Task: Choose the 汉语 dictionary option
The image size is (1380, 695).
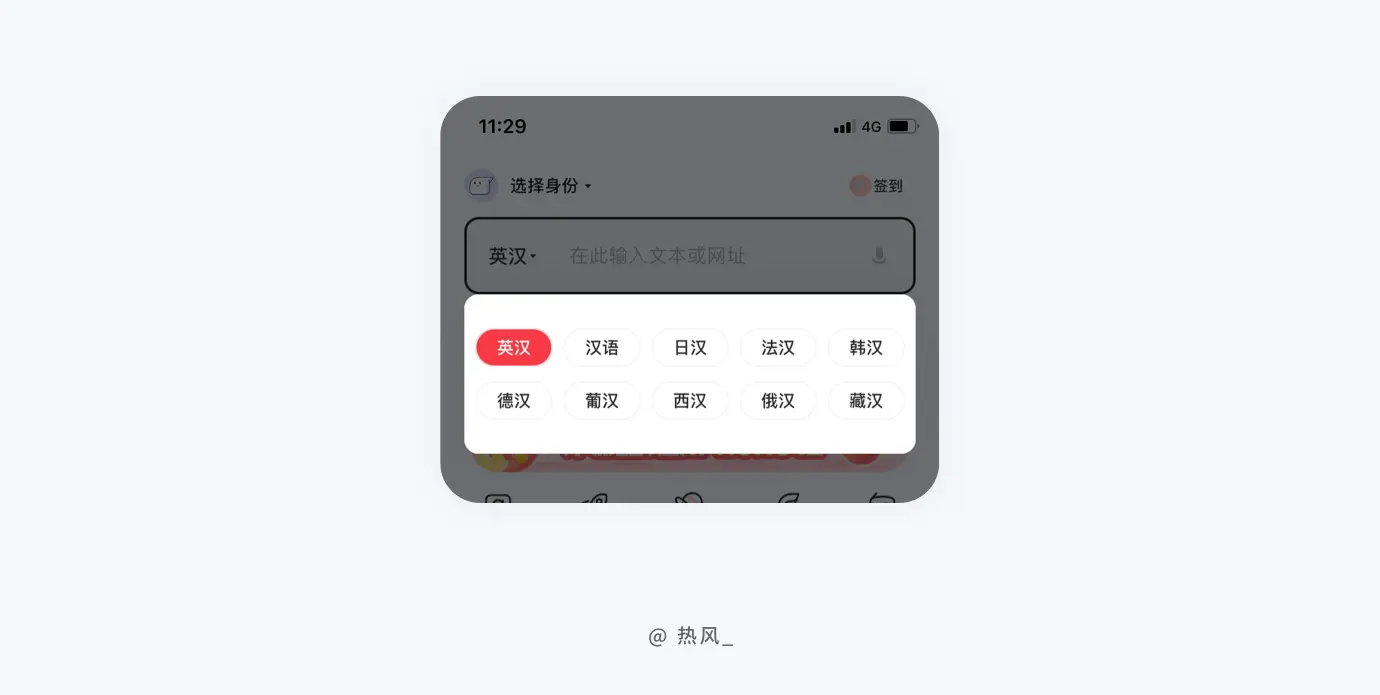Action: [602, 347]
